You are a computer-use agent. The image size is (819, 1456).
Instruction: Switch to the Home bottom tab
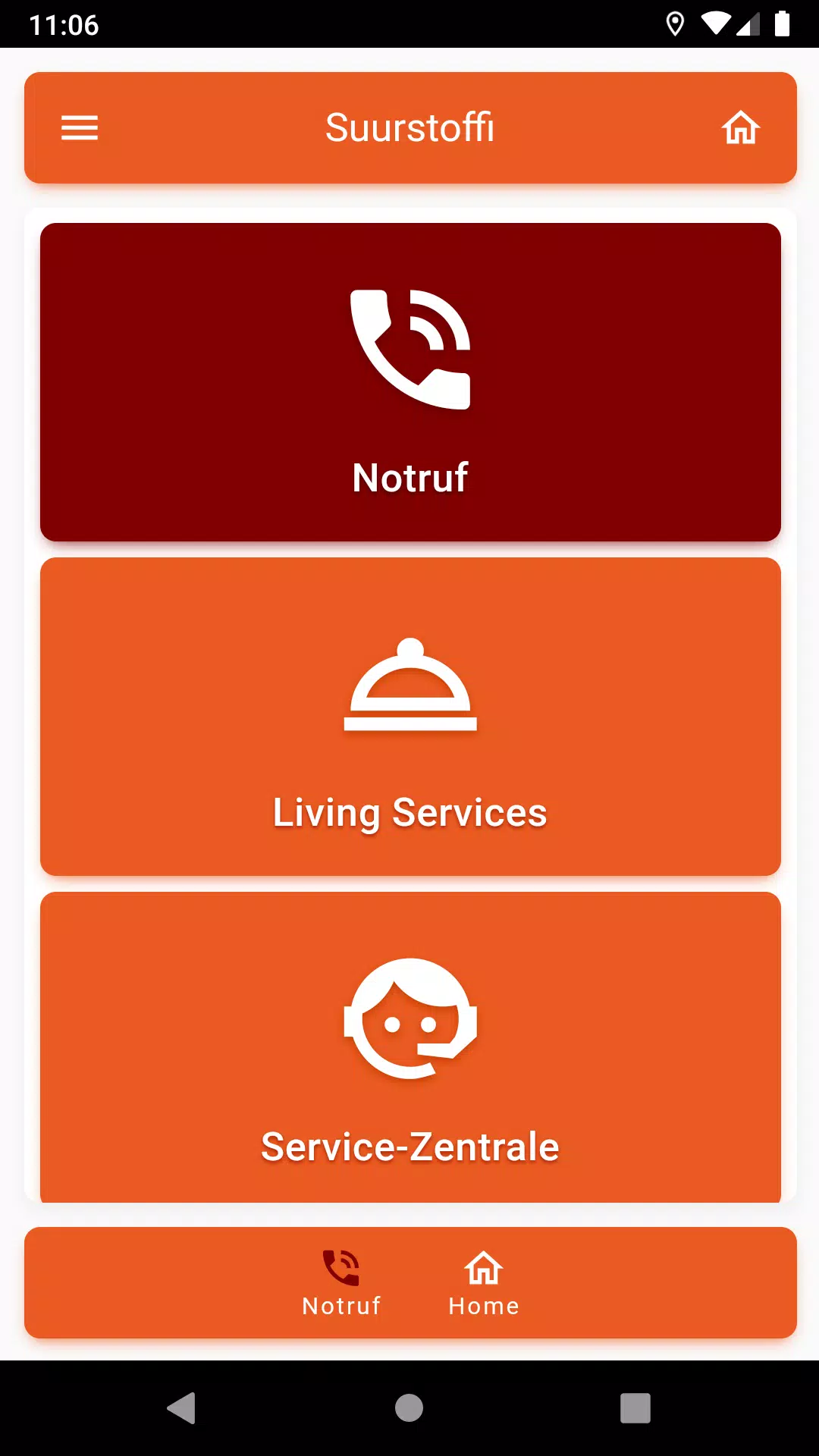point(484,1283)
